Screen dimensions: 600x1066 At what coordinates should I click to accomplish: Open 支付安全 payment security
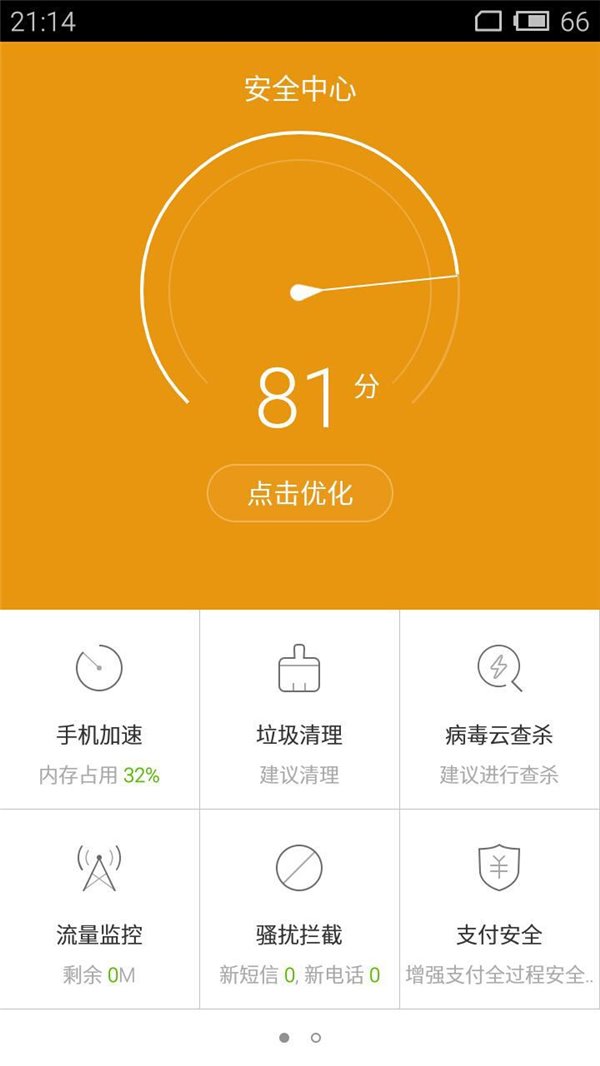(x=499, y=908)
